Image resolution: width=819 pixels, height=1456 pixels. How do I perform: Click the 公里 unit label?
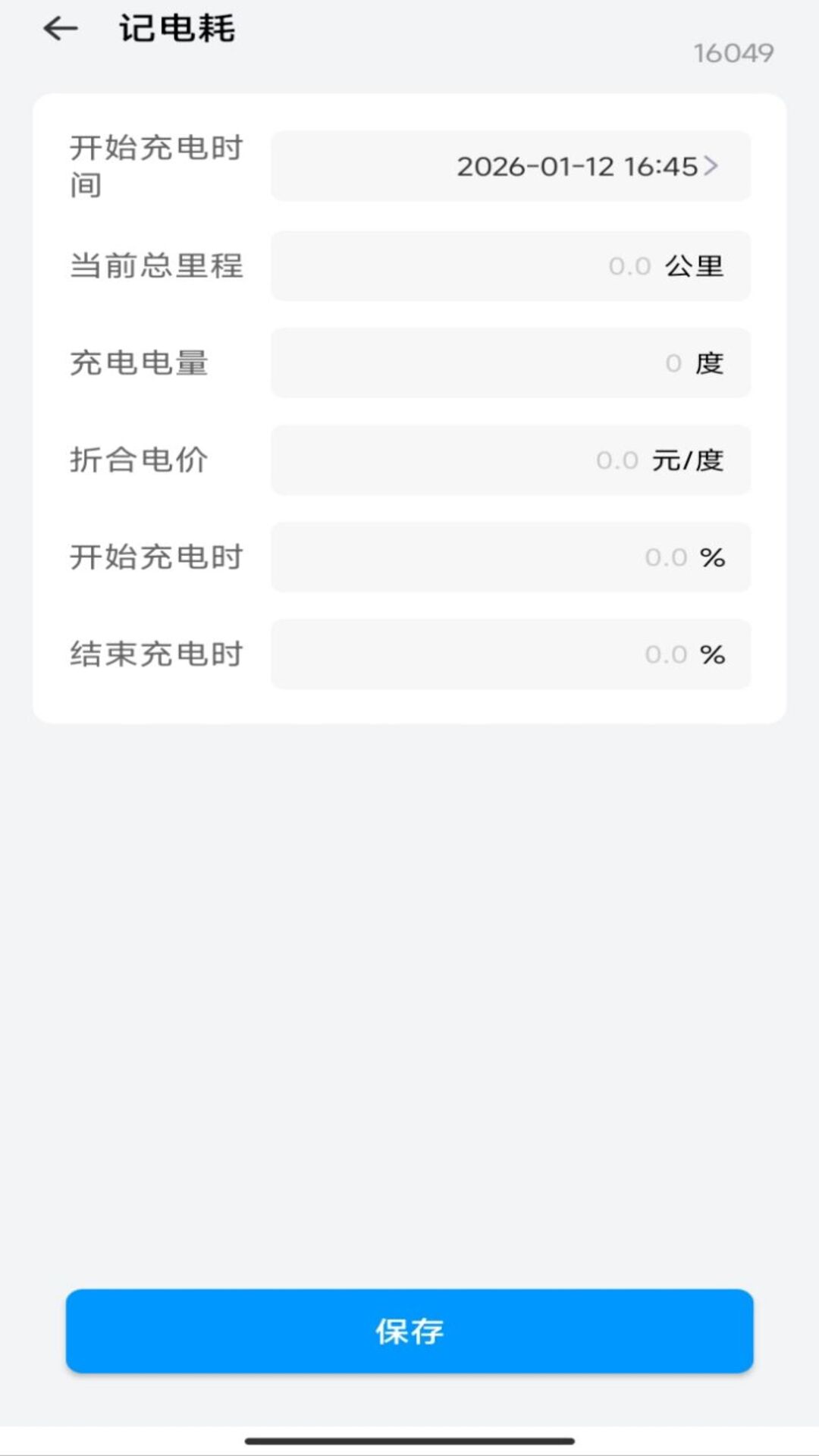[695, 265]
